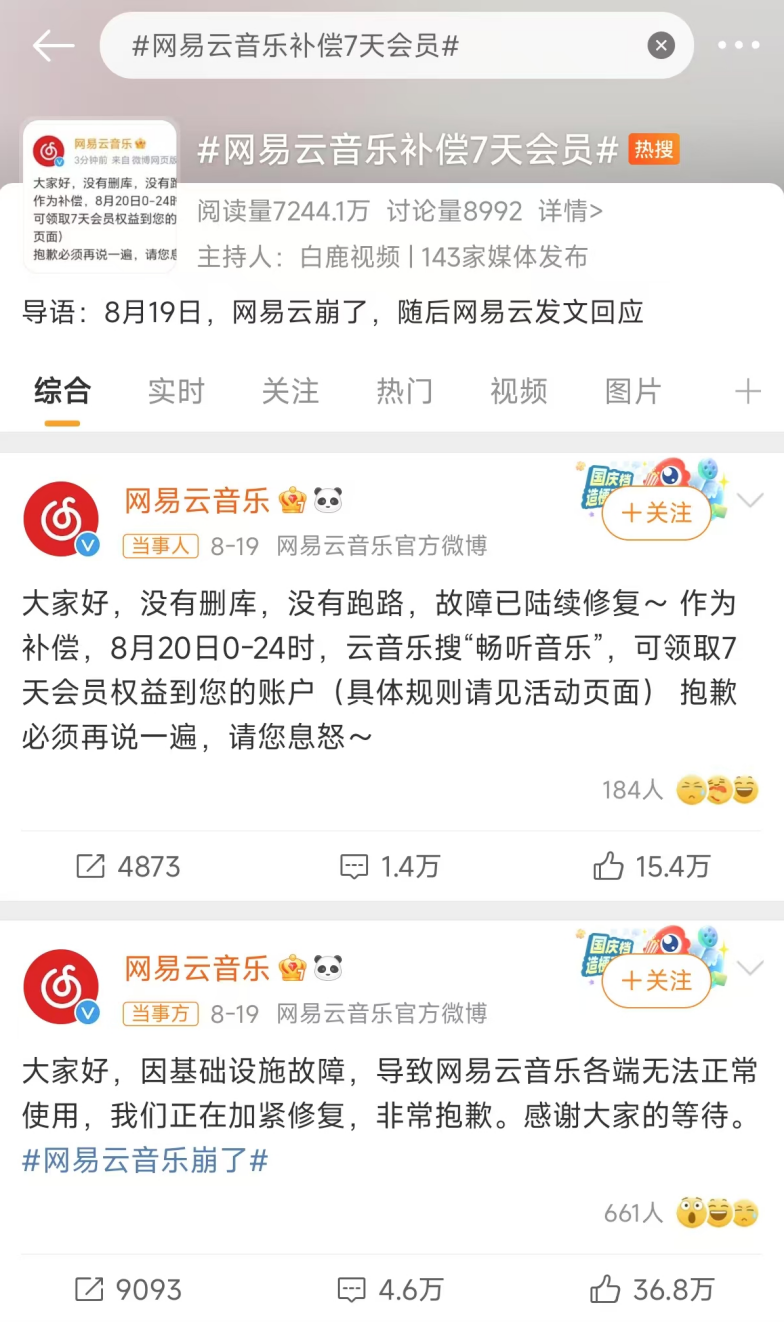
Task: Switch to the 关注 tab
Action: coord(290,391)
